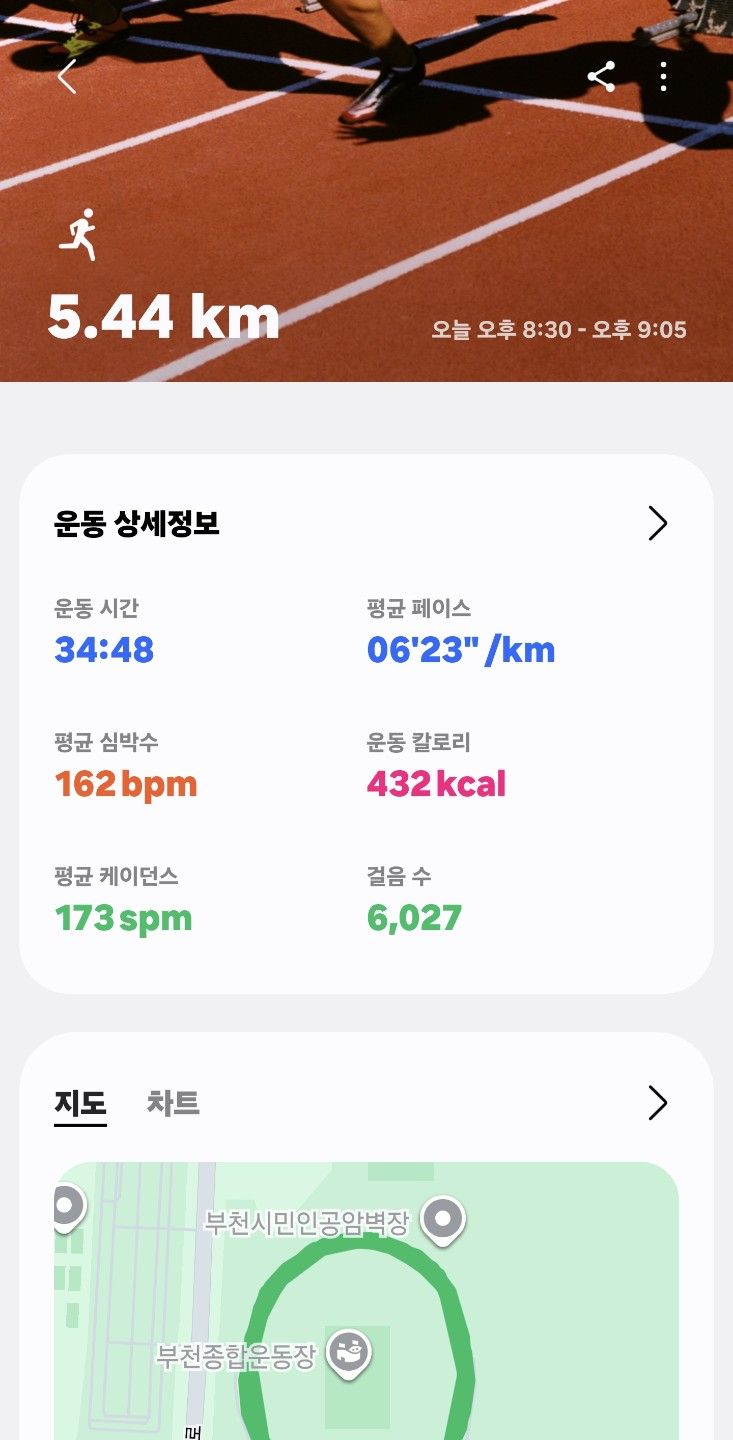Tap the back arrow at top left
This screenshot has height=1440, width=733.
point(68,77)
